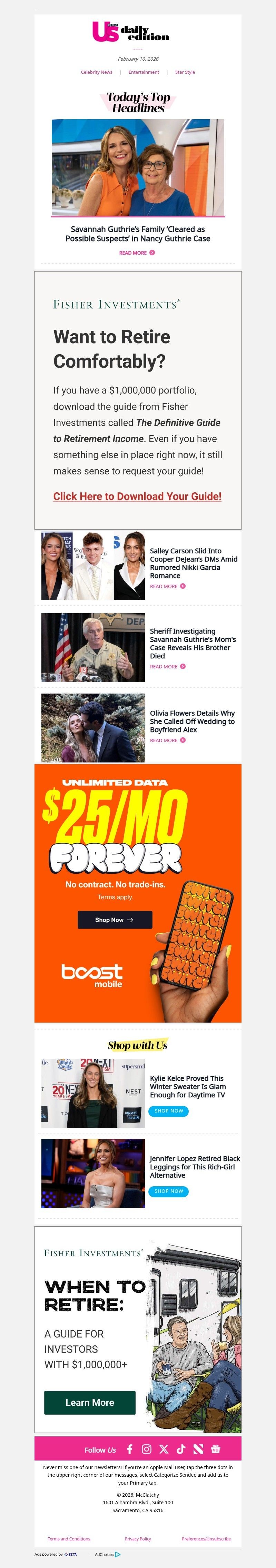This screenshot has height=1568, width=276.
Task: Open the Celebrity News link
Action: point(96,72)
